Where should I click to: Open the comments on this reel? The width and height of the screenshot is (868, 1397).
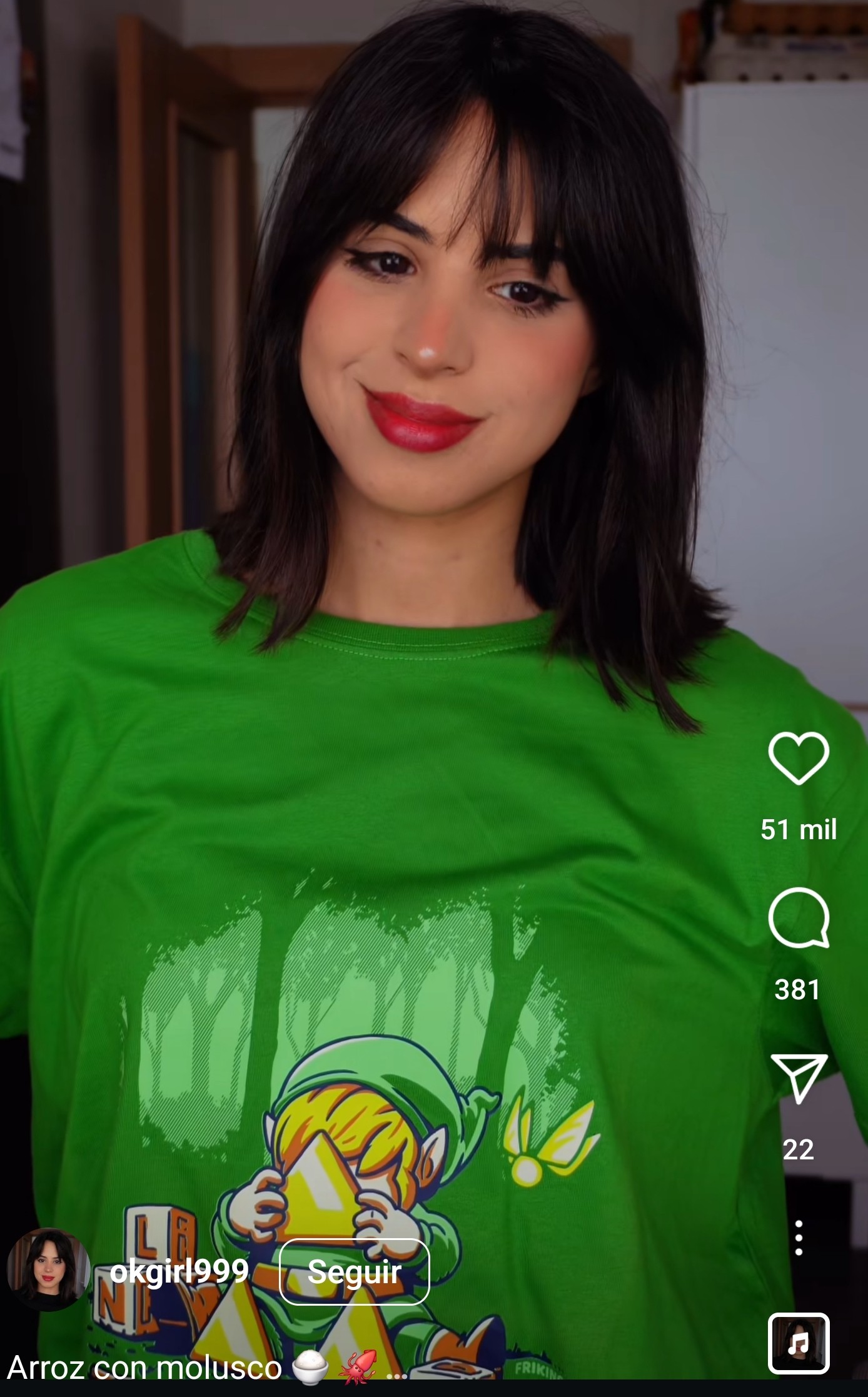pyautogui.click(x=799, y=917)
